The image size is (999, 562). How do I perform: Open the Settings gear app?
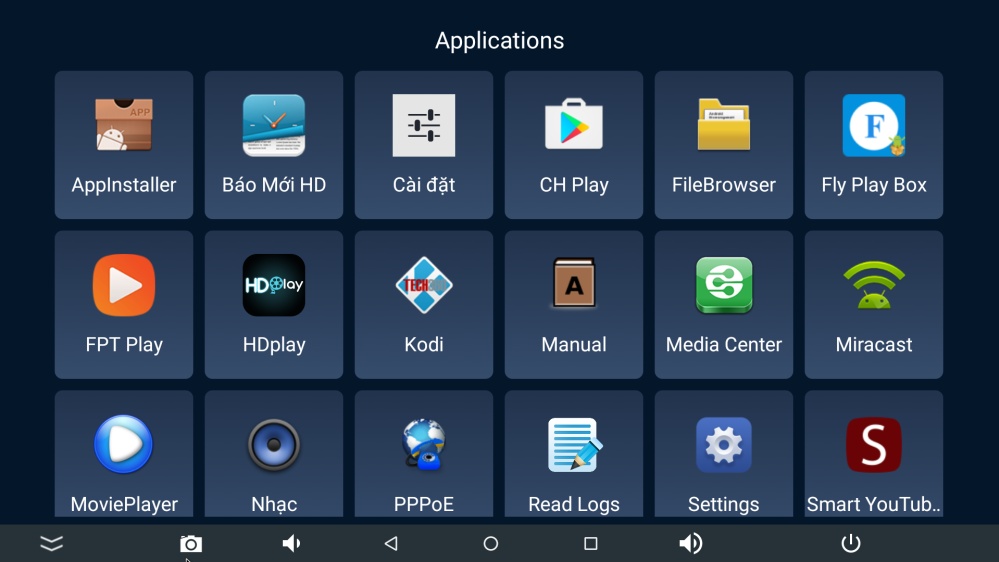point(724,454)
